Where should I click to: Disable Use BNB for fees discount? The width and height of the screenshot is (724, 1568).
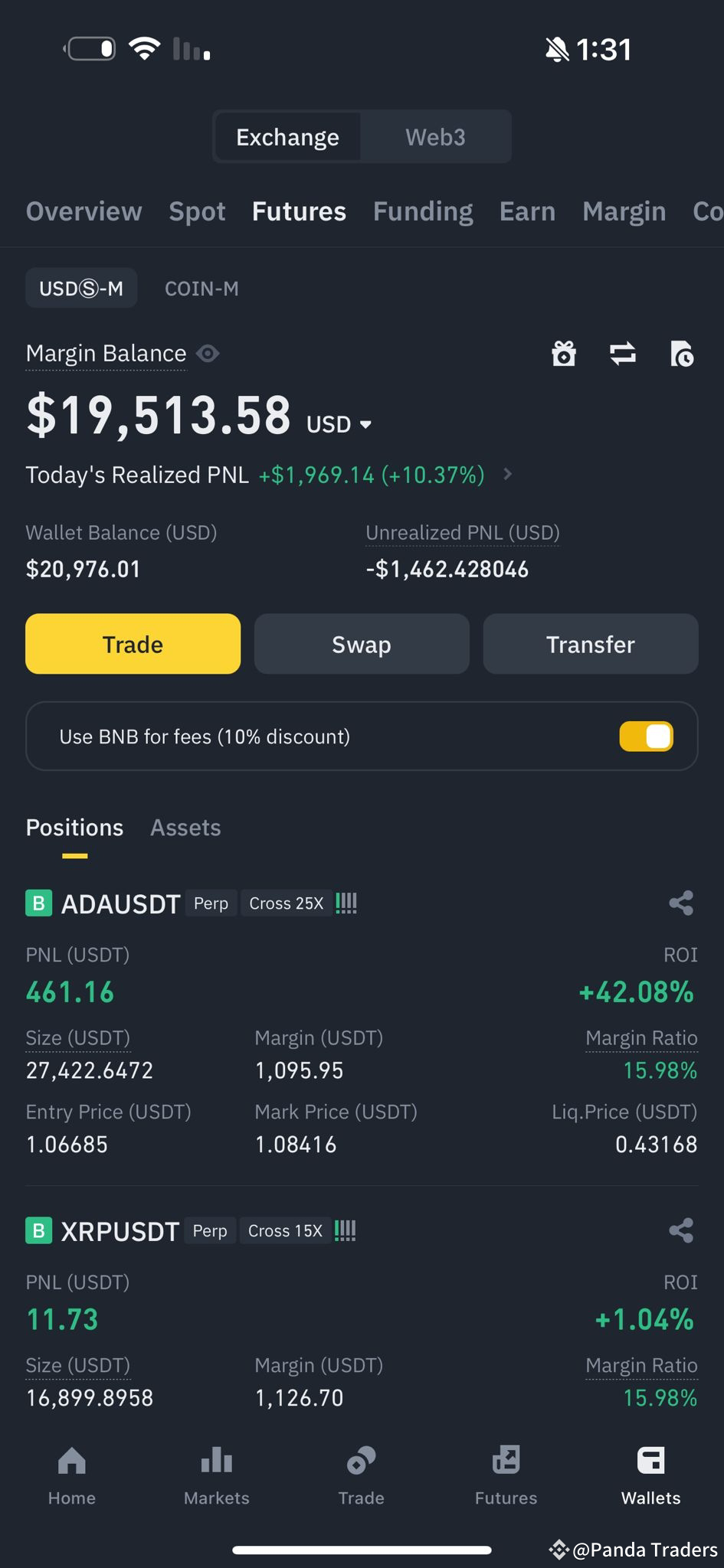click(x=645, y=736)
